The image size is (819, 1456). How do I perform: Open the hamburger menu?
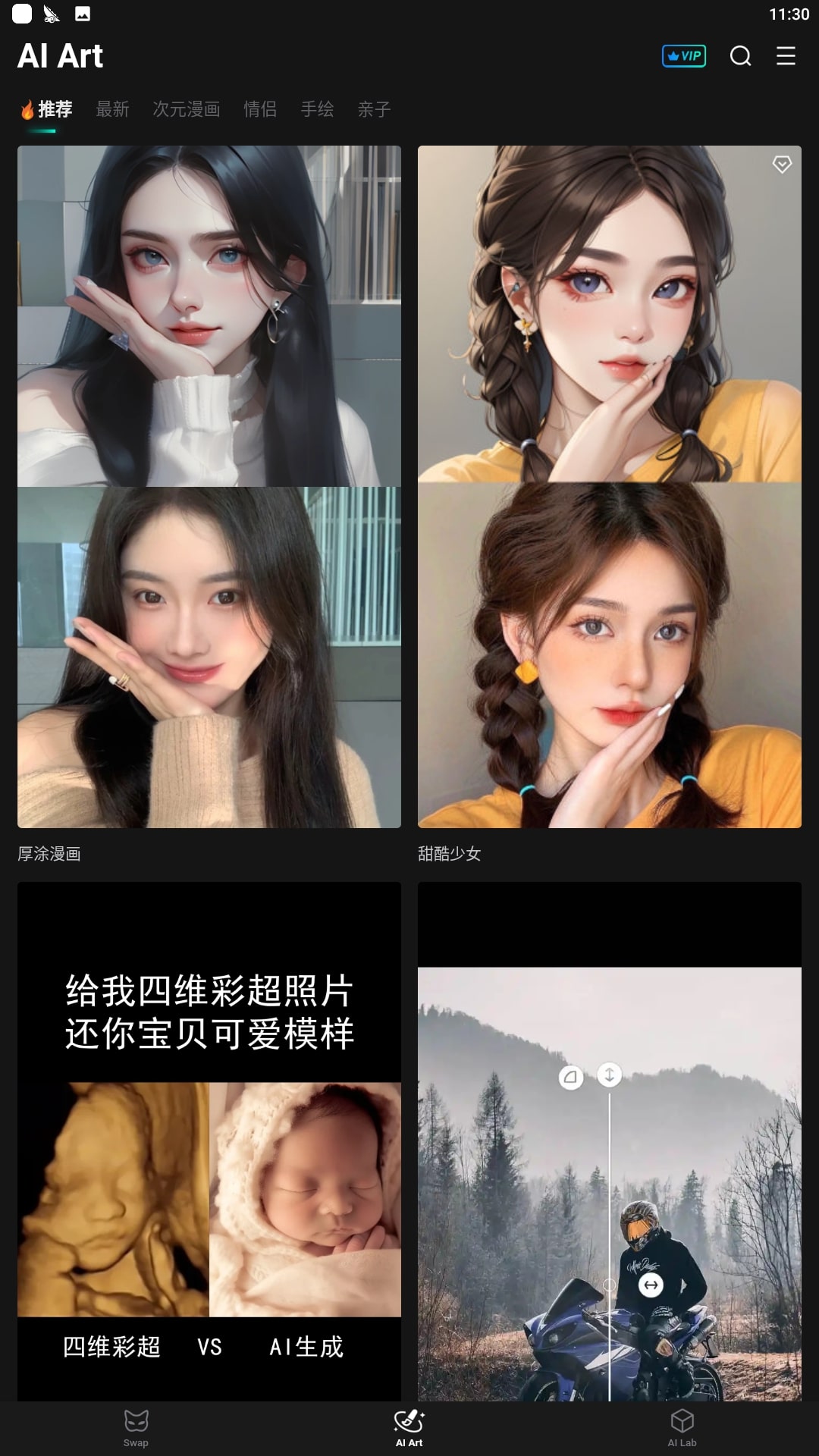[x=786, y=56]
